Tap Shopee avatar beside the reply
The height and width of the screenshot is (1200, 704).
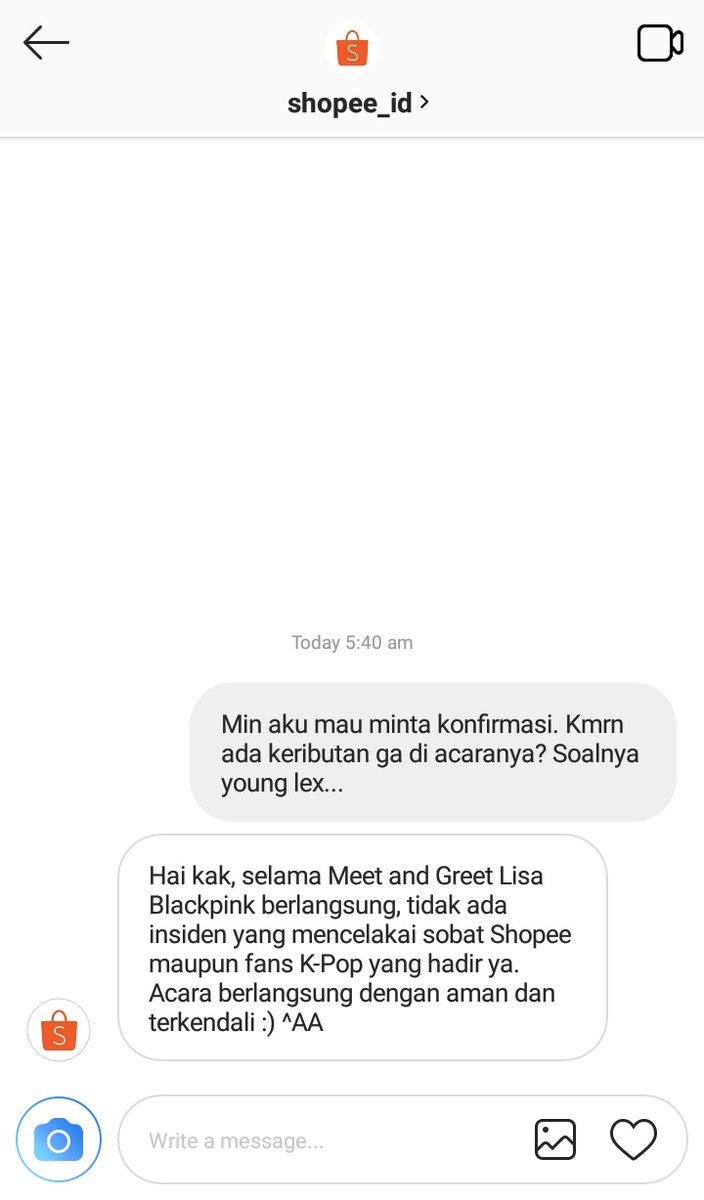tap(58, 1030)
